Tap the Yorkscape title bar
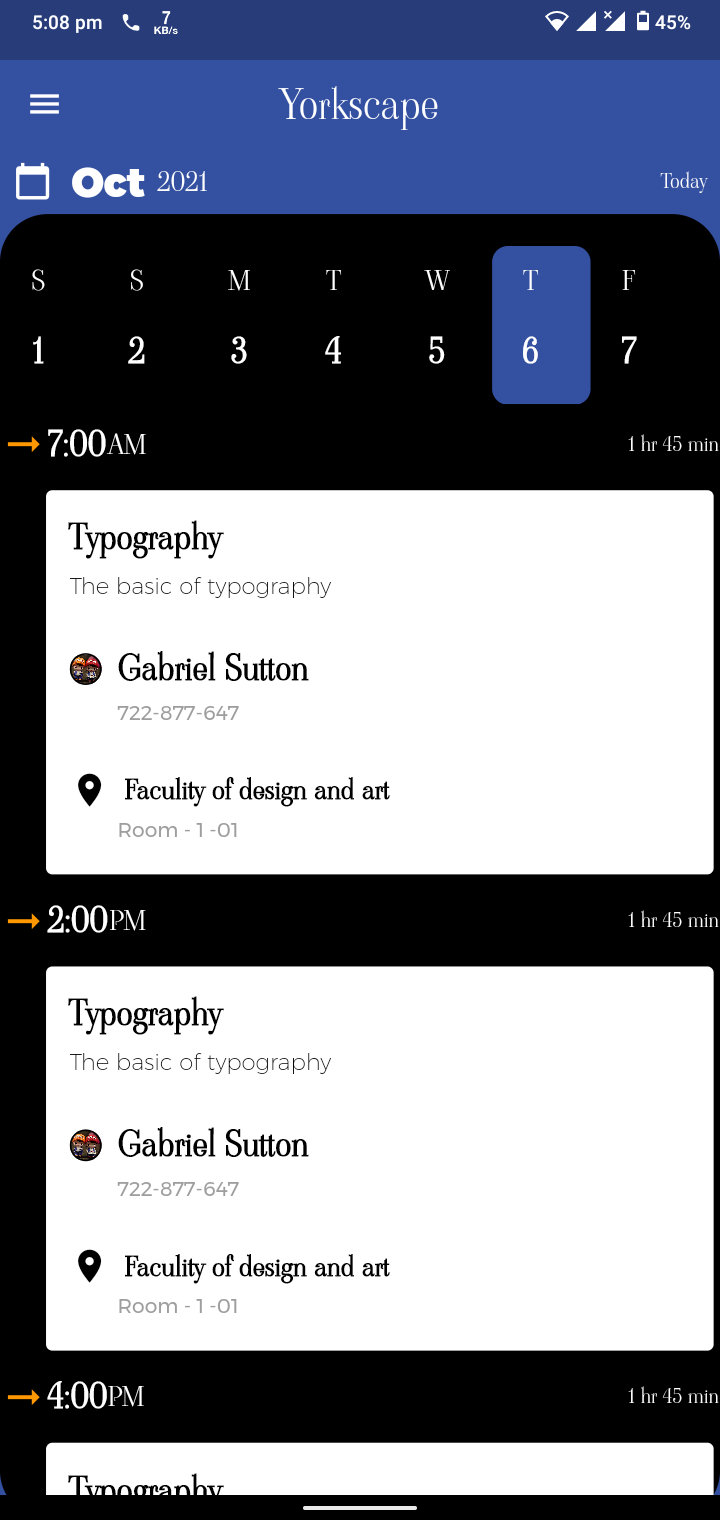 point(358,103)
